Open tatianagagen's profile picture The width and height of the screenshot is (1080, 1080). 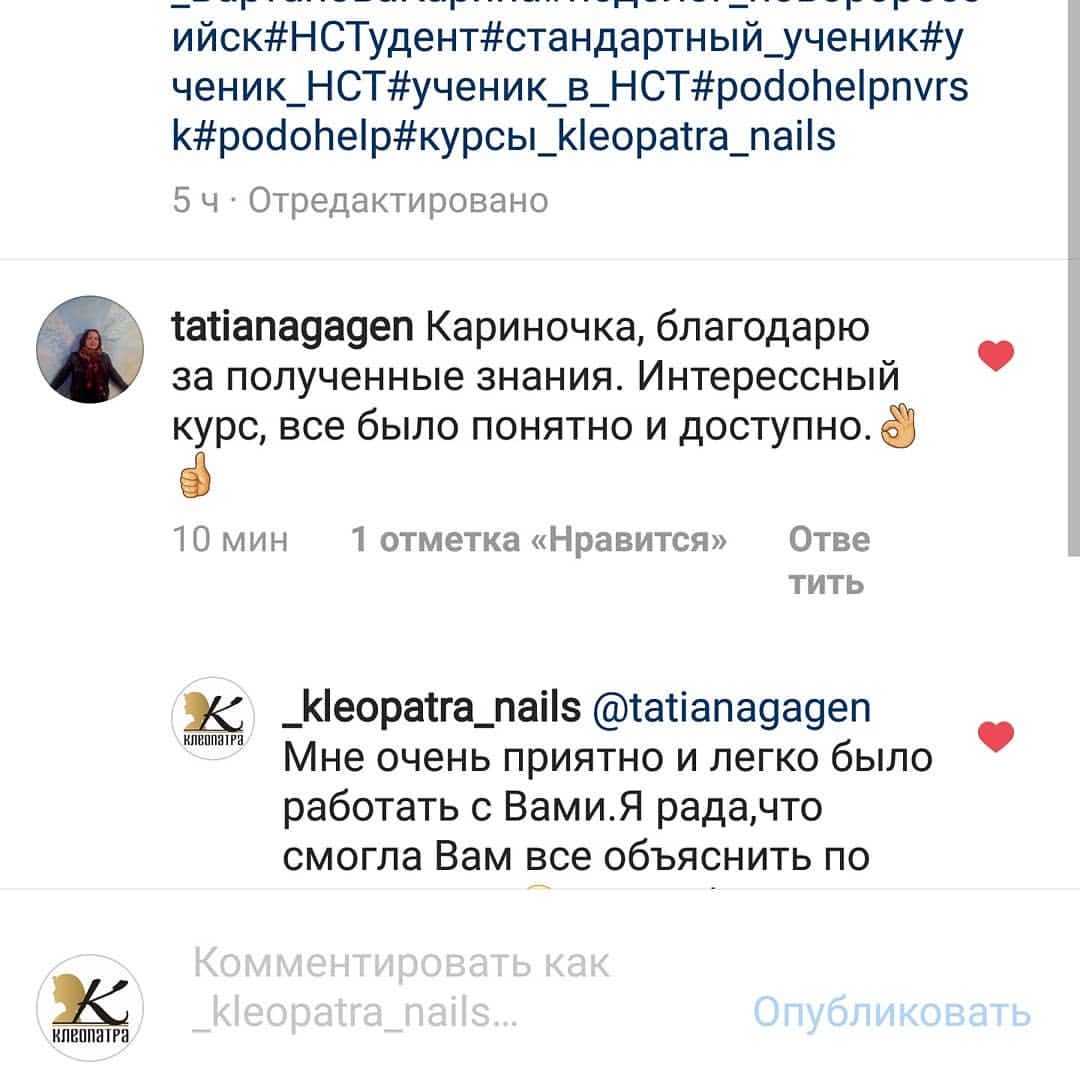click(90, 349)
